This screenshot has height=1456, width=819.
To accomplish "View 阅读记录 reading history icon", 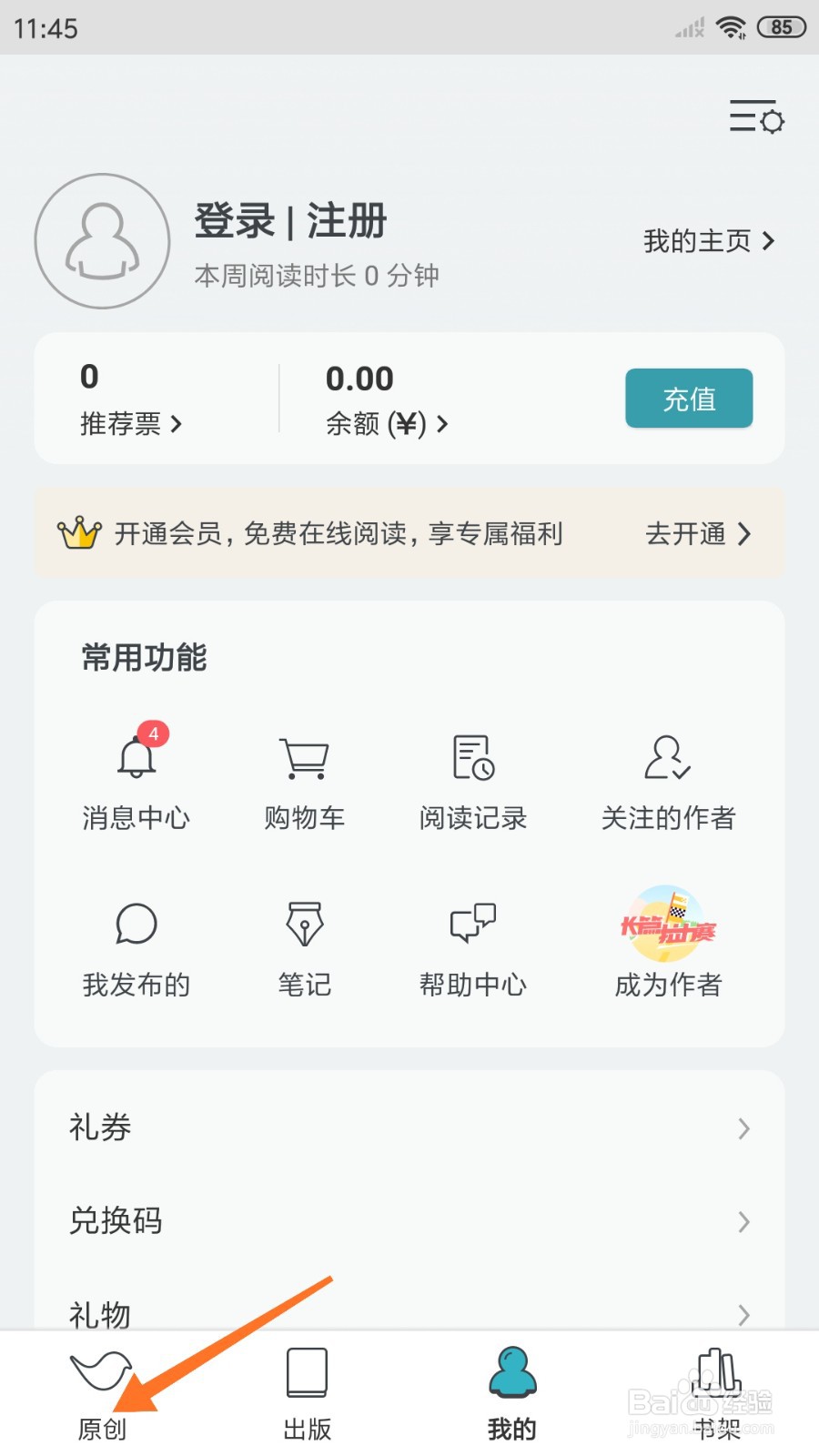I will (x=472, y=758).
